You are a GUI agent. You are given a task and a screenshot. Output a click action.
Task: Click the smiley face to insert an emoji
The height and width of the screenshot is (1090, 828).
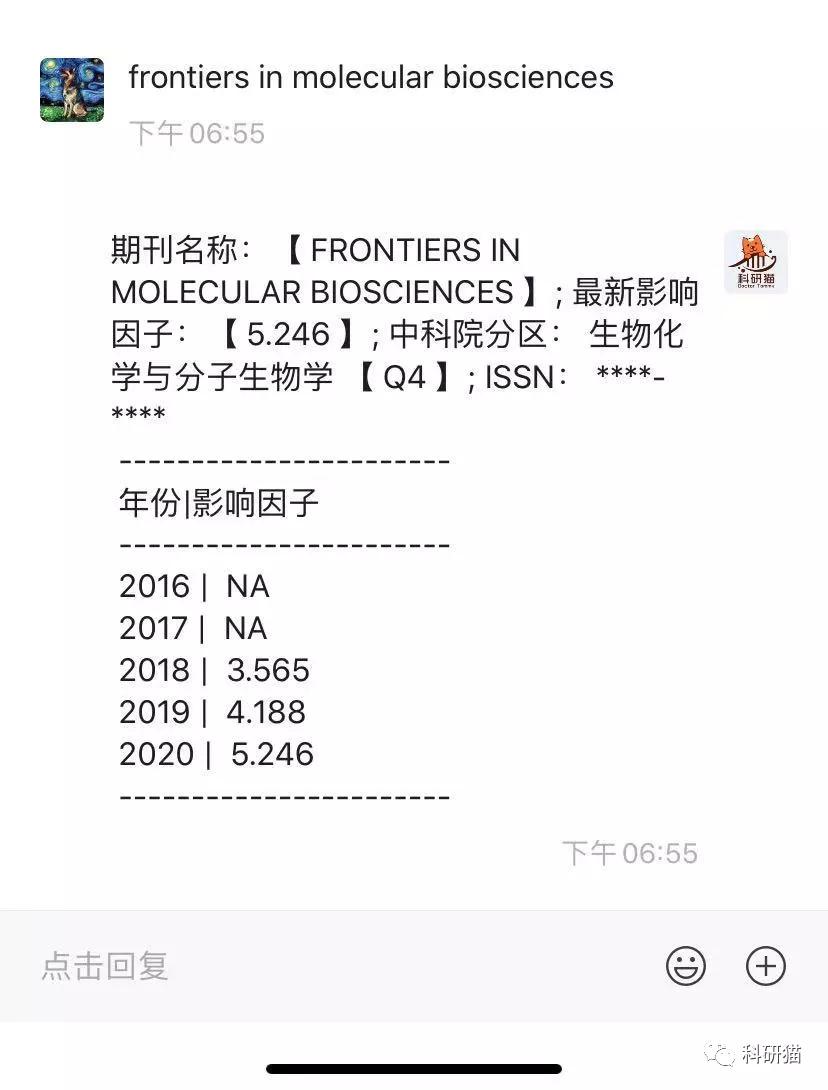click(x=685, y=966)
